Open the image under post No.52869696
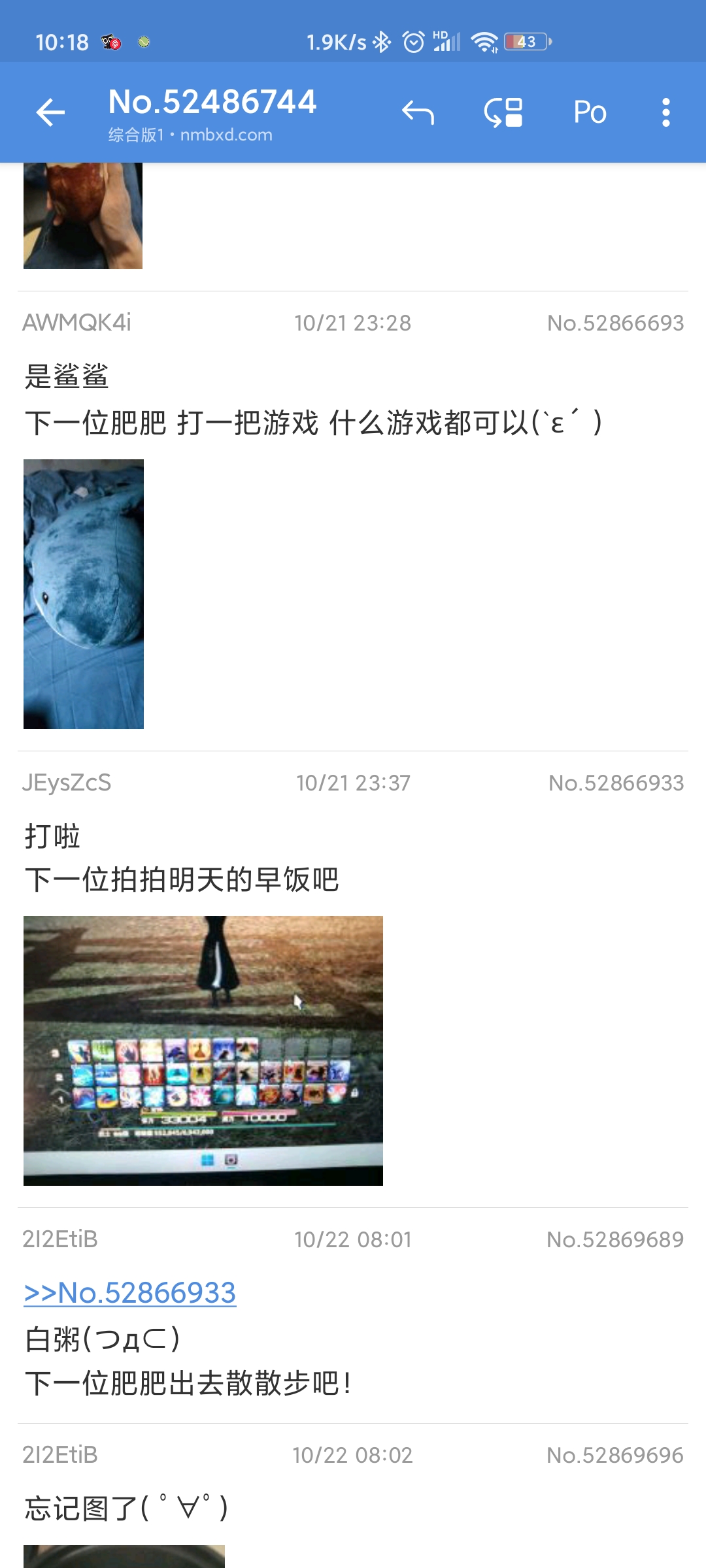Screen dimensions: 706x1568 124,1556
